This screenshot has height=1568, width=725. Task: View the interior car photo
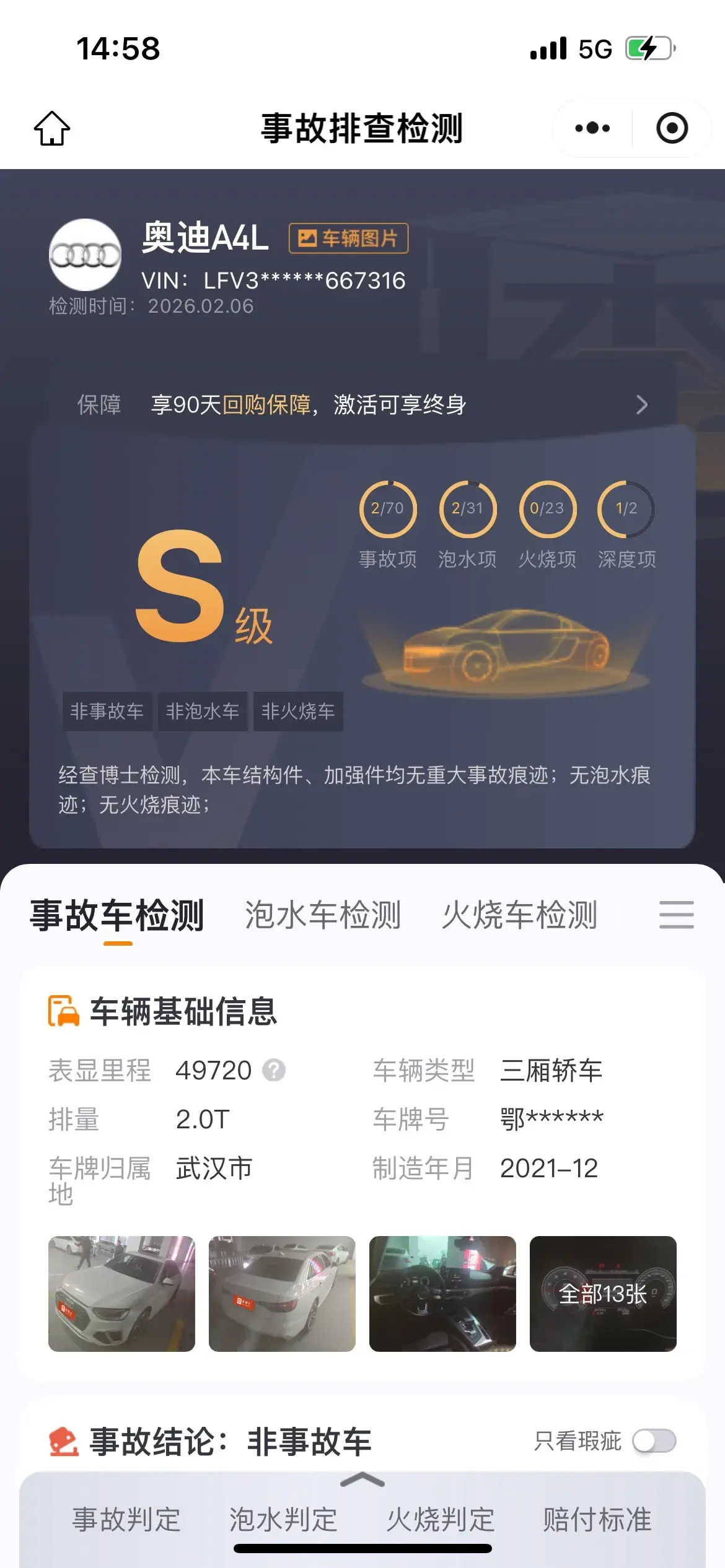coord(442,1294)
